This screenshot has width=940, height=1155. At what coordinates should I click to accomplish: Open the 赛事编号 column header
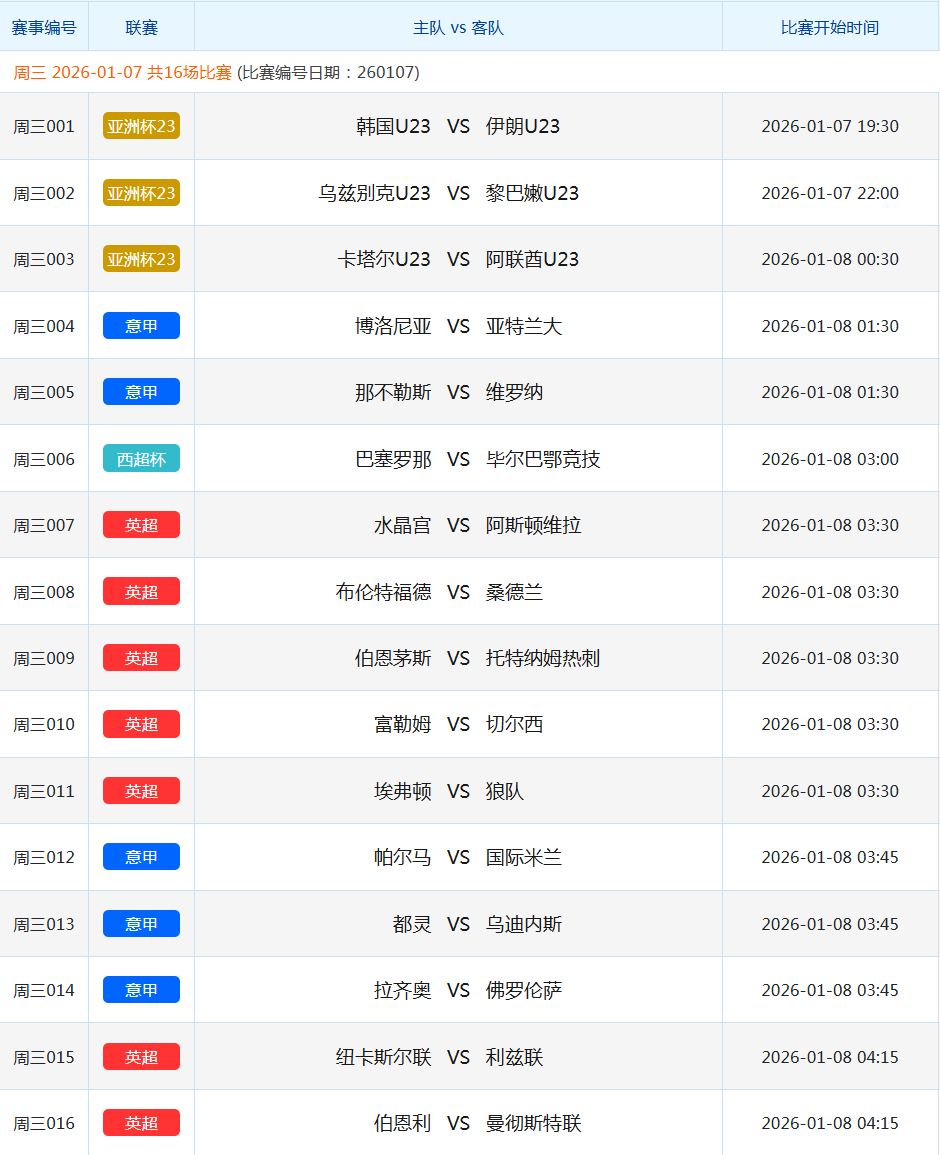pyautogui.click(x=44, y=27)
